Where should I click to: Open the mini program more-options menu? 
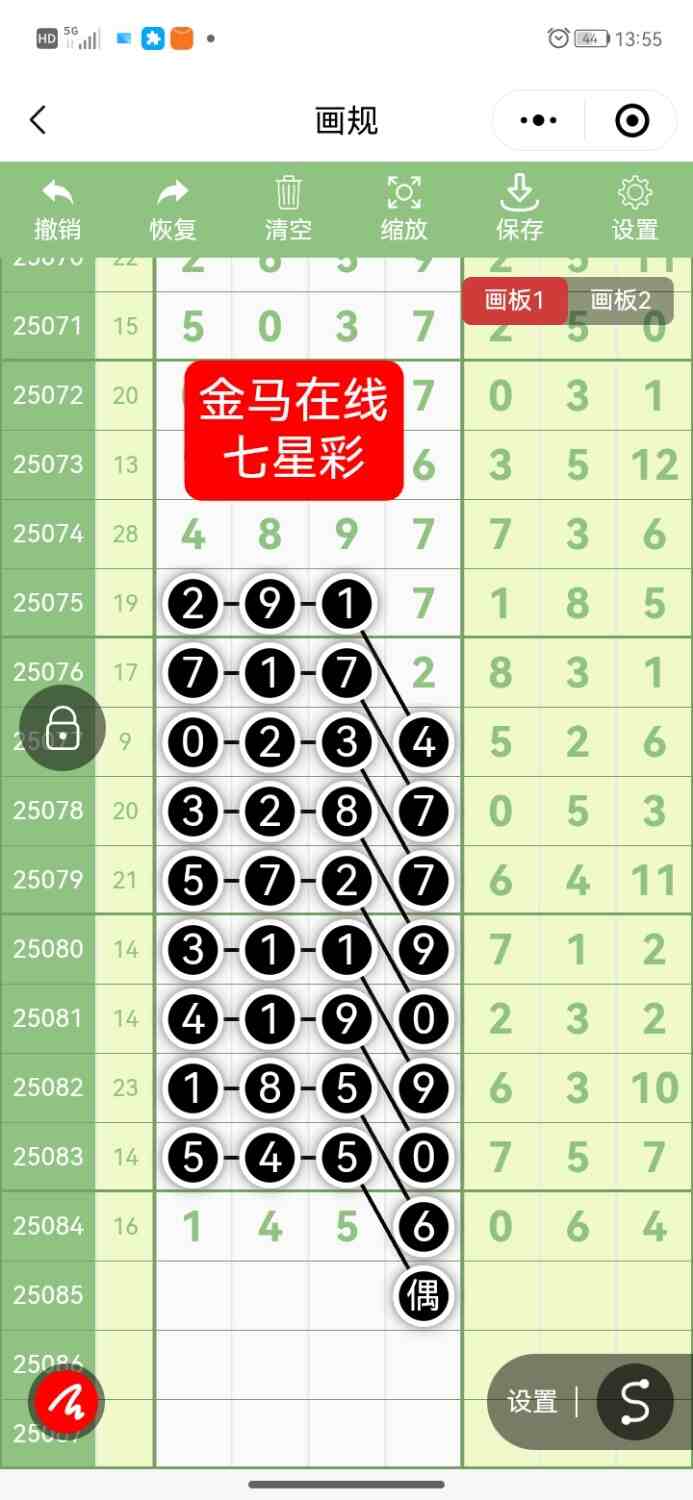point(539,121)
